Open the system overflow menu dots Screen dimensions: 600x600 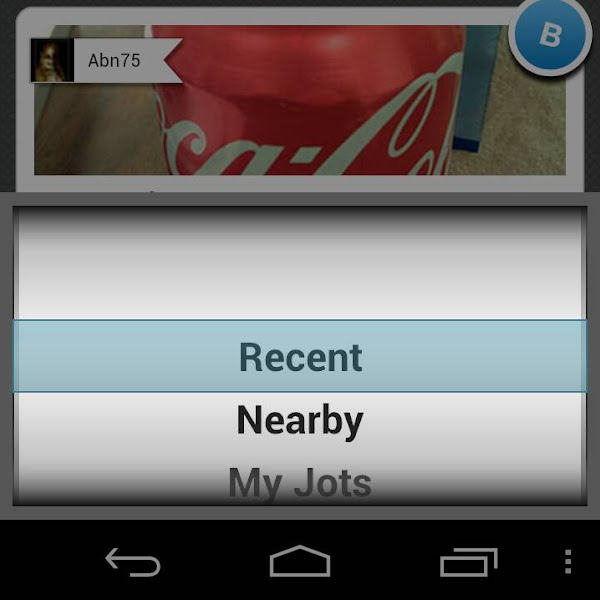coord(568,562)
